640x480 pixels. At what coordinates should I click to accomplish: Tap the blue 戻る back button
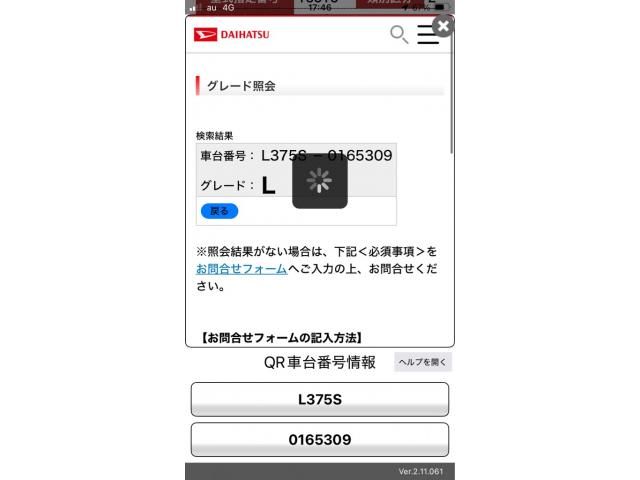pyautogui.click(x=219, y=211)
